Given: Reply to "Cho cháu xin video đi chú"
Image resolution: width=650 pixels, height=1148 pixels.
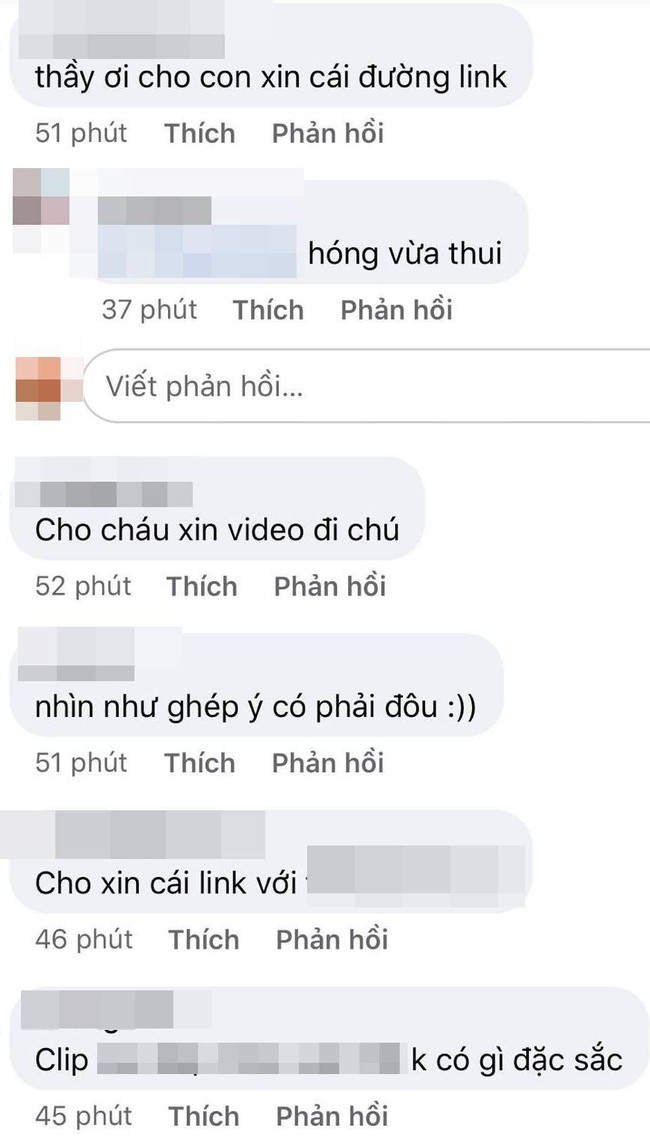Looking at the screenshot, I should [329, 586].
